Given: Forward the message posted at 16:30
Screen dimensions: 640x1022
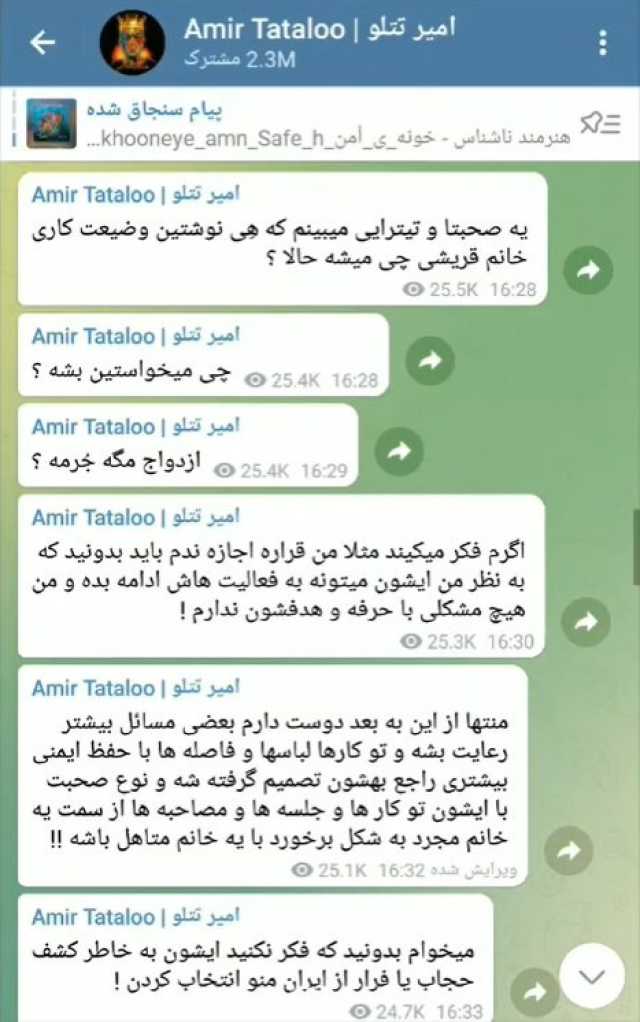Looking at the screenshot, I should [x=586, y=622].
